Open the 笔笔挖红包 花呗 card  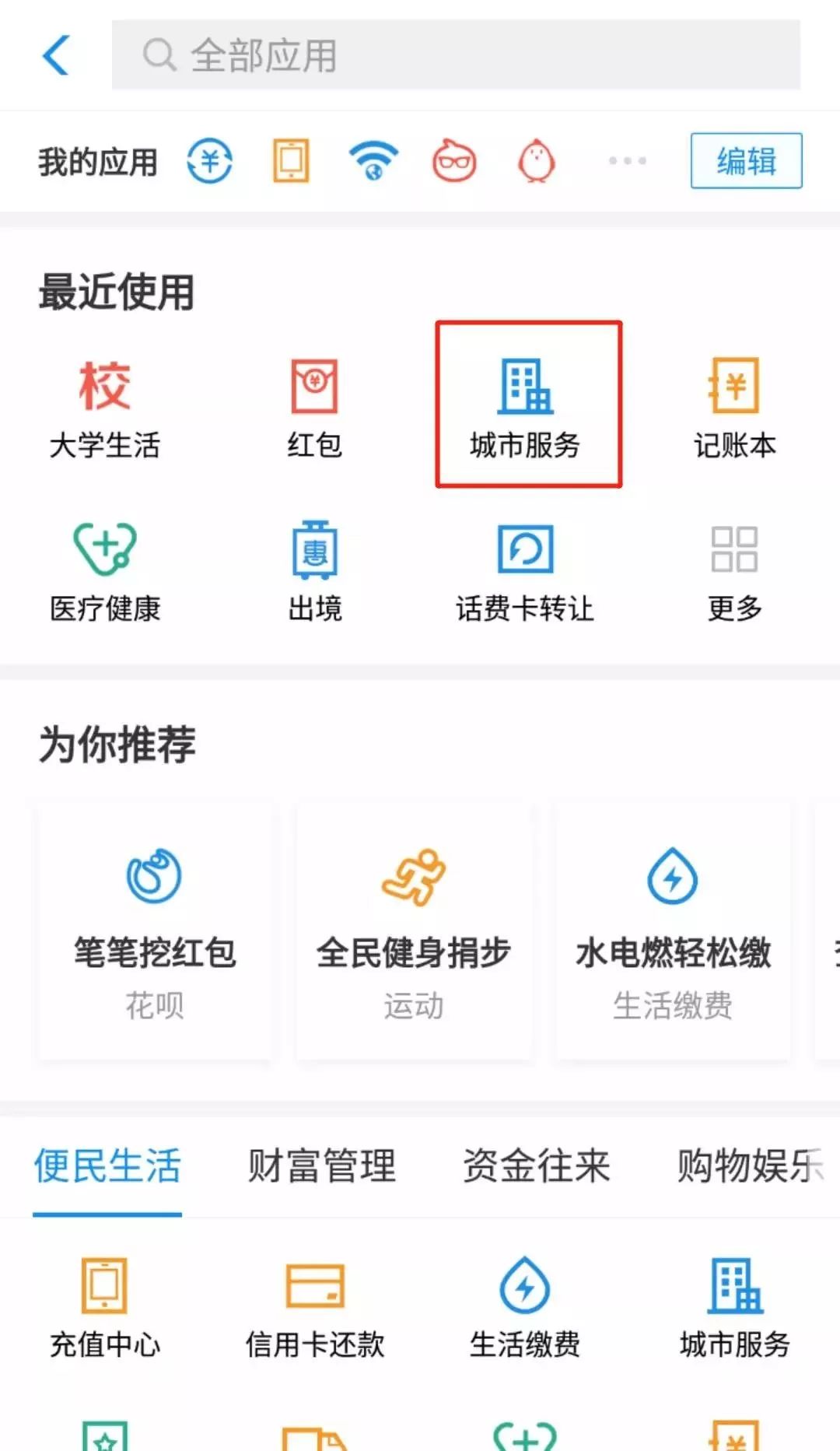click(154, 932)
